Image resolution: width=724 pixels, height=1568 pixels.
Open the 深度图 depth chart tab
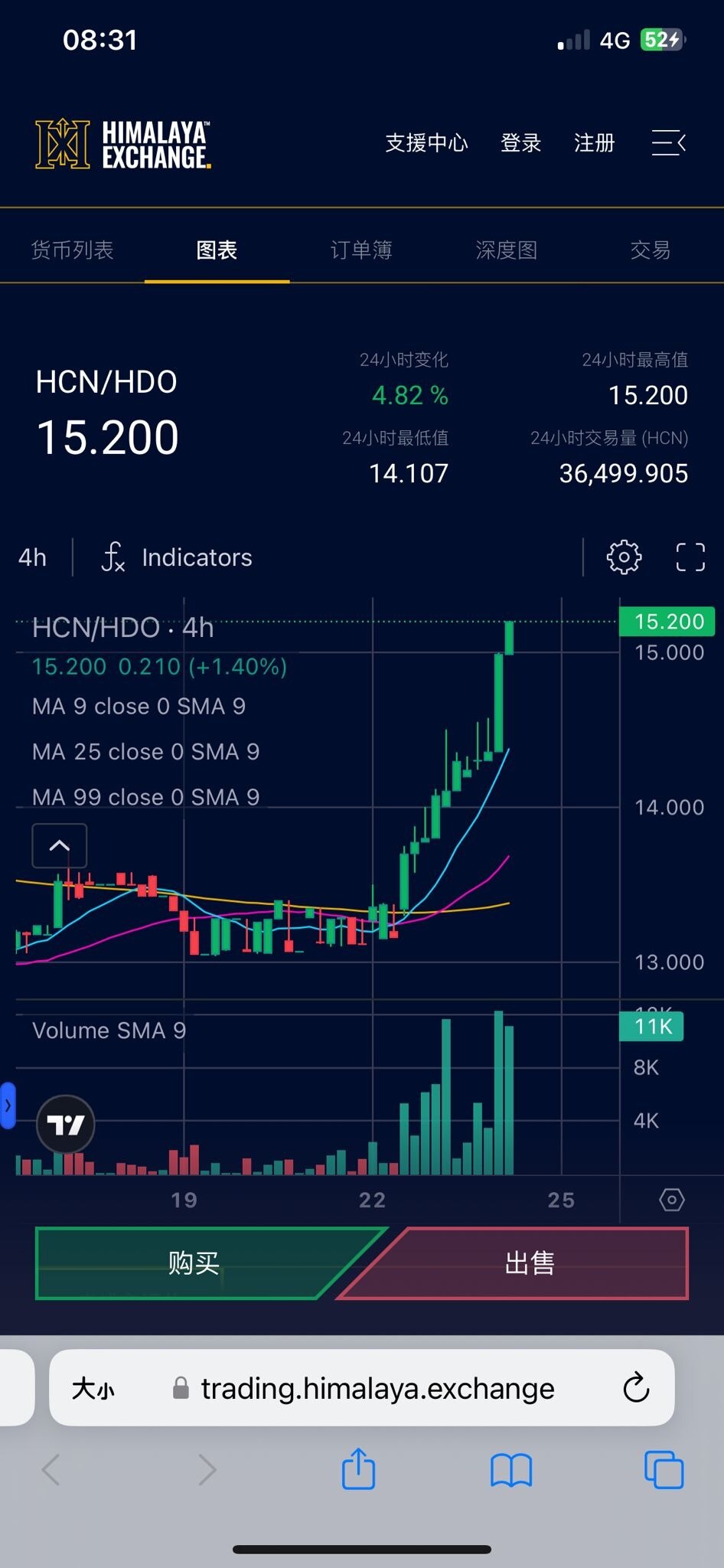coord(506,250)
